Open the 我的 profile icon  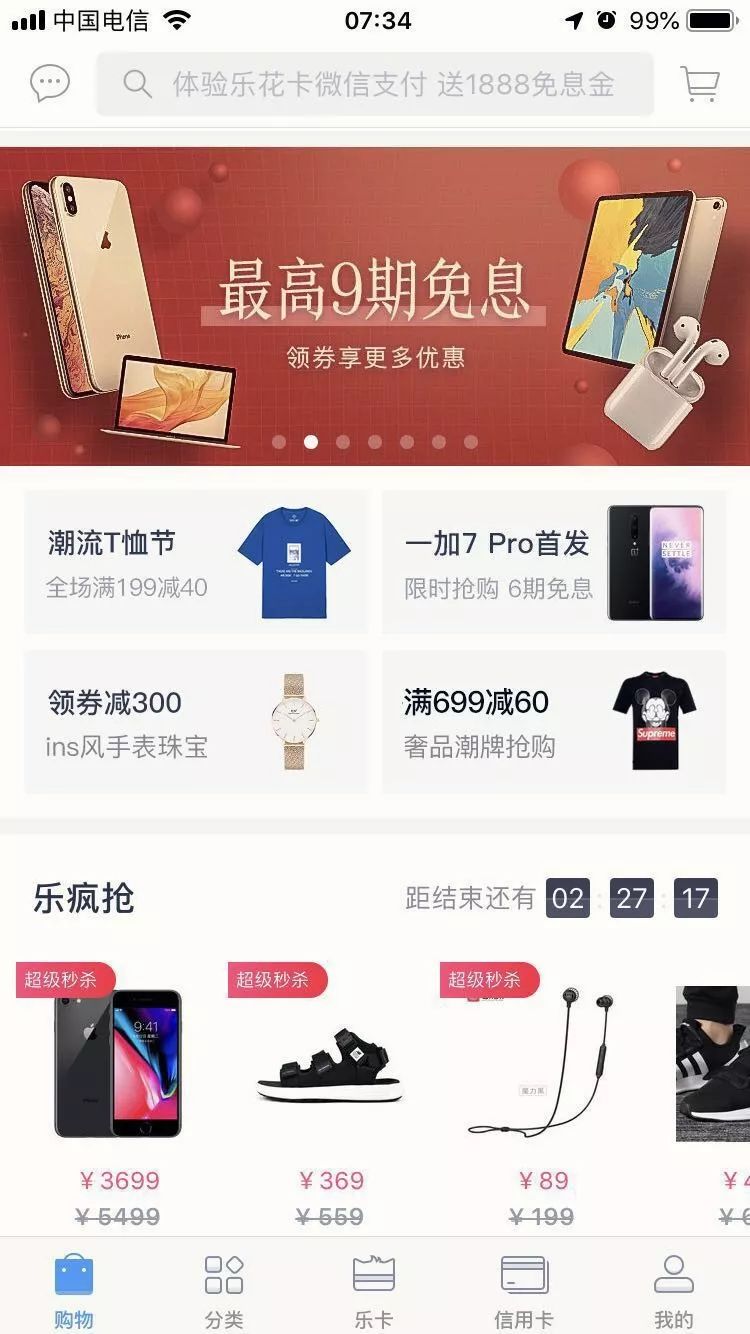tap(673, 1274)
